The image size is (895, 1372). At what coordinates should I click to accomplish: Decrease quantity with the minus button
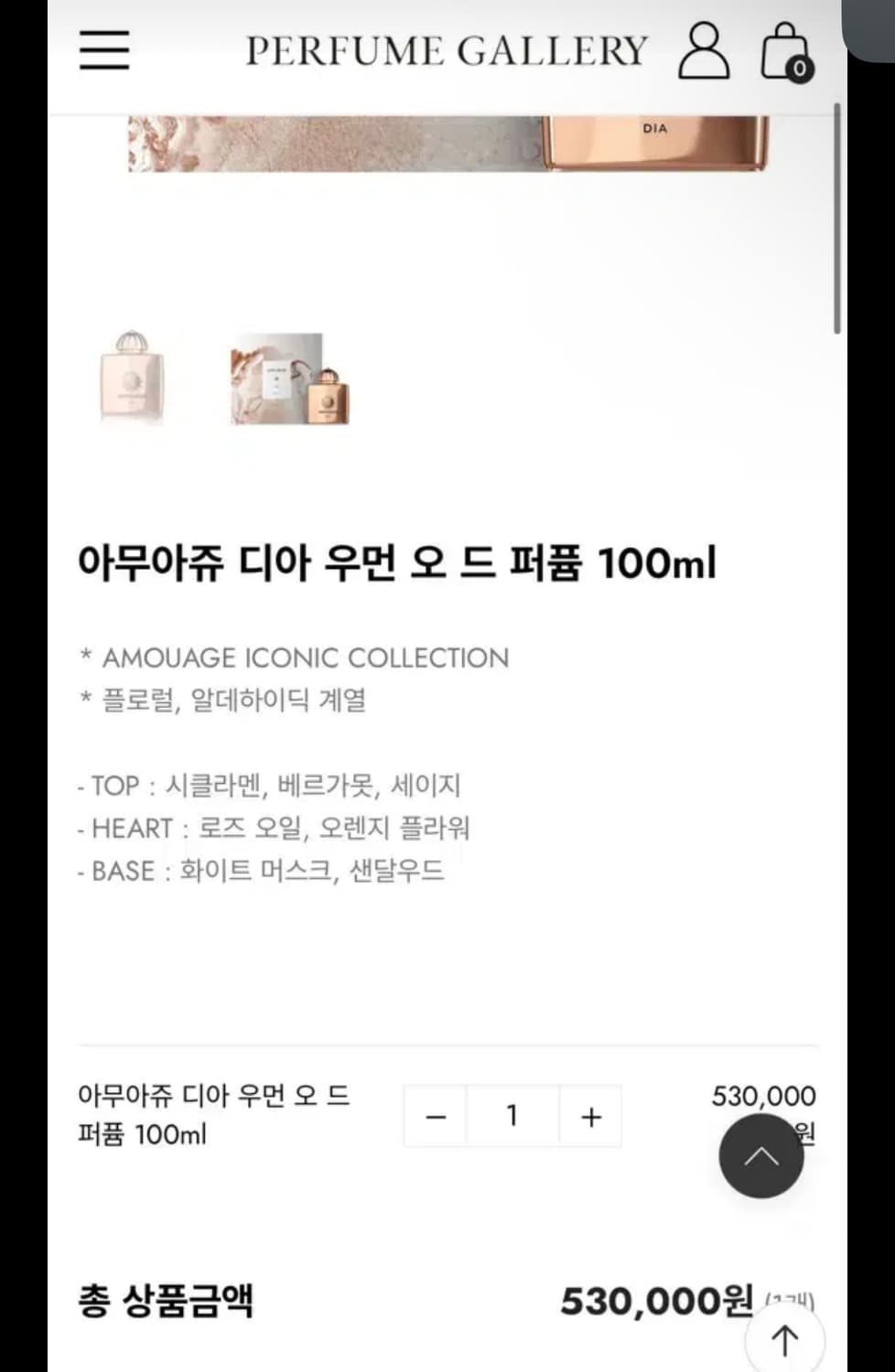click(435, 1116)
